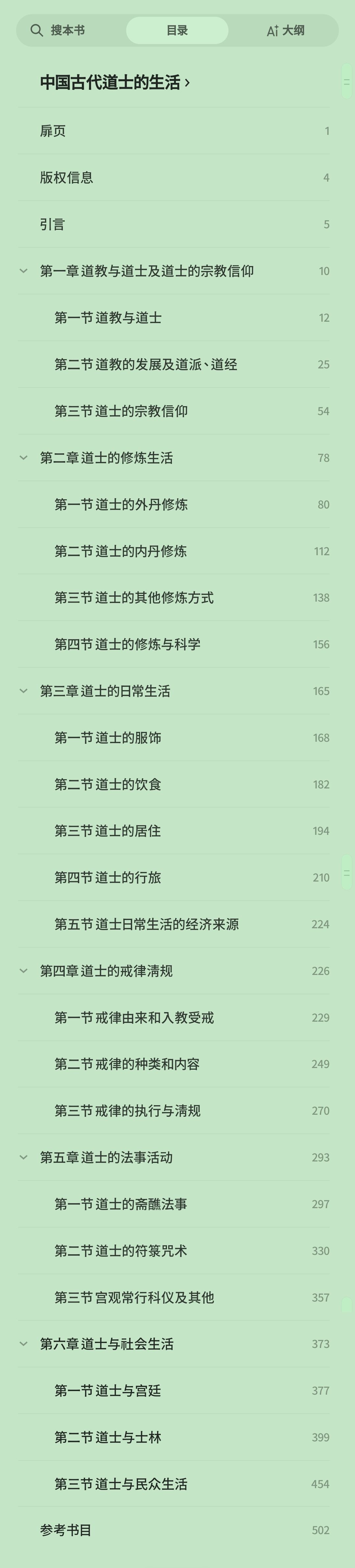Open 第三节 道士与民众生活

(x=175, y=1484)
